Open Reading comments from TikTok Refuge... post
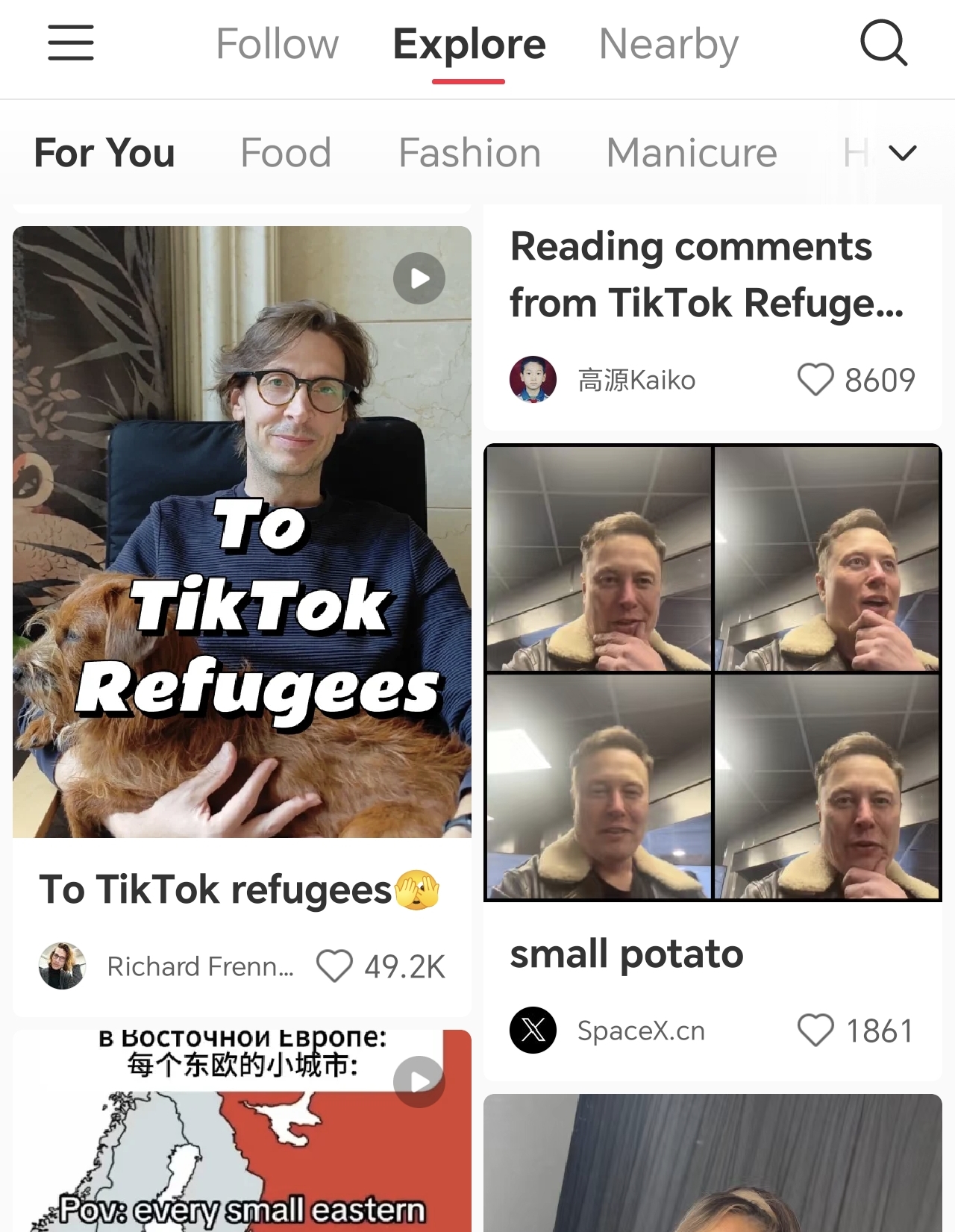The width and height of the screenshot is (955, 1232). 706,275
